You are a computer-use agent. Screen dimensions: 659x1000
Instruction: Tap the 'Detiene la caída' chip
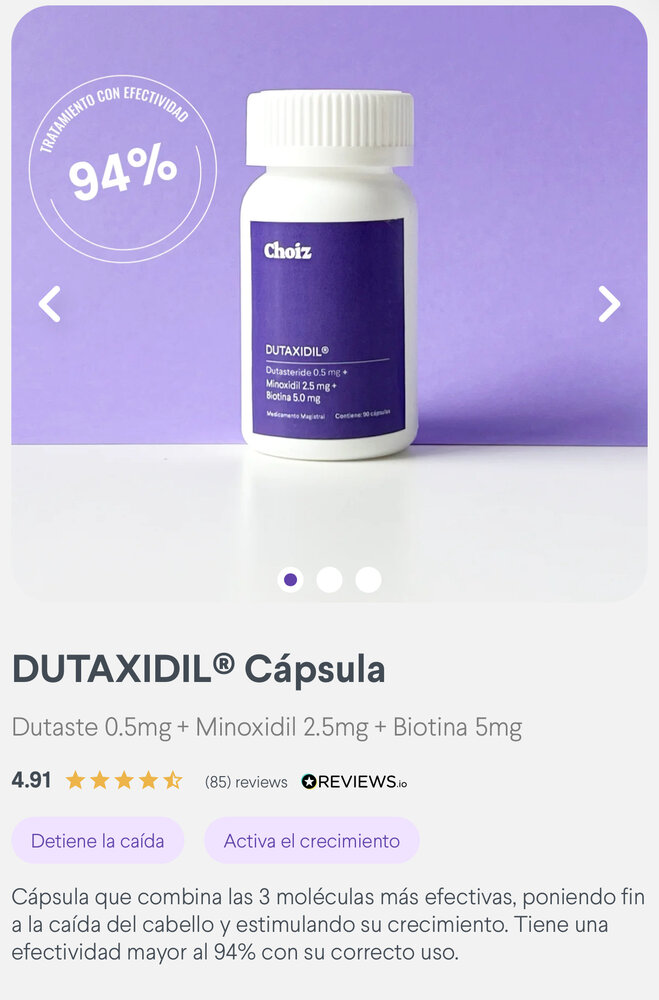click(97, 841)
